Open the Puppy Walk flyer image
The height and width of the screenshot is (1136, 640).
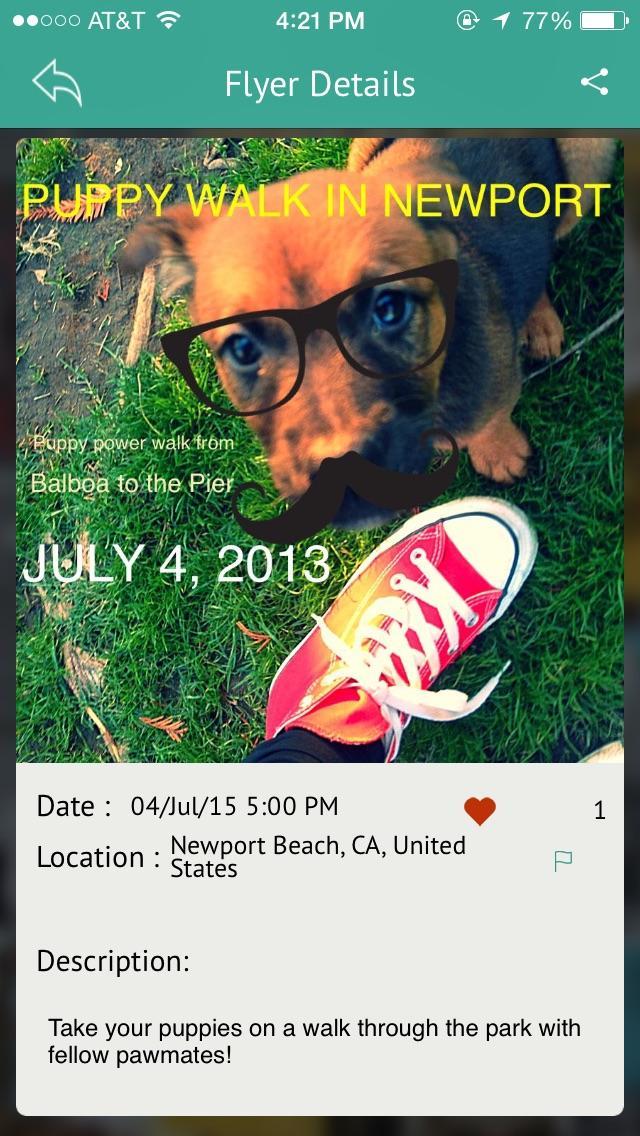coord(320,450)
